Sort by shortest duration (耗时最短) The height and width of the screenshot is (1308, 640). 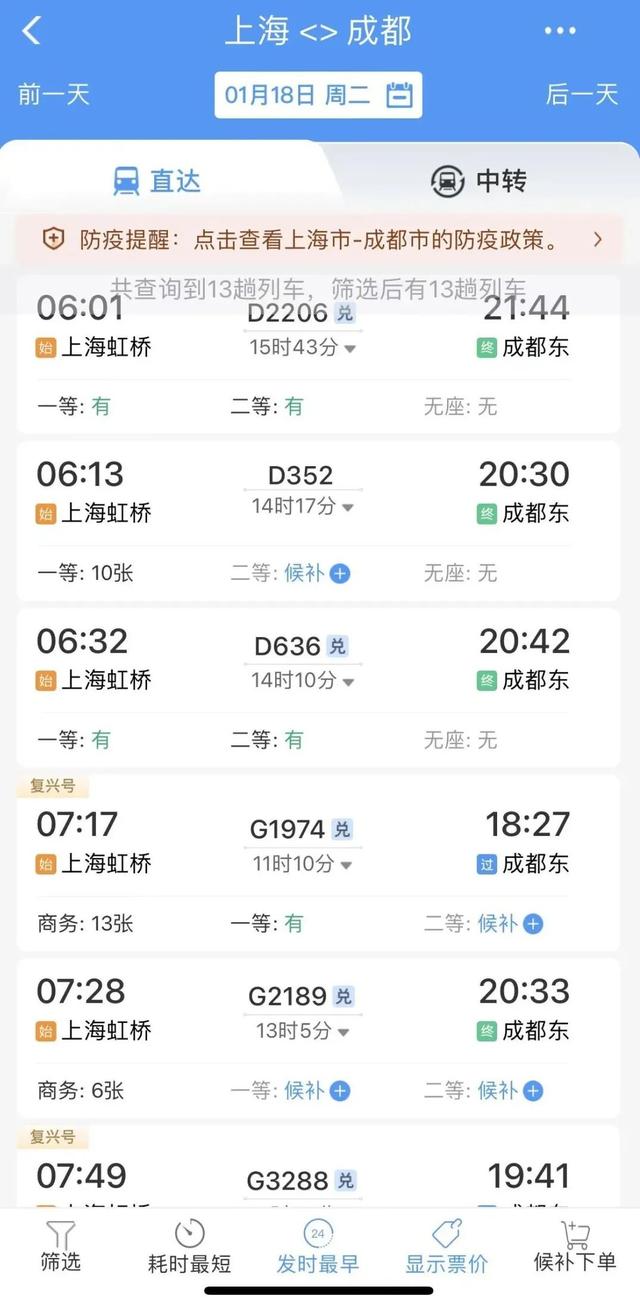[x=189, y=1247]
